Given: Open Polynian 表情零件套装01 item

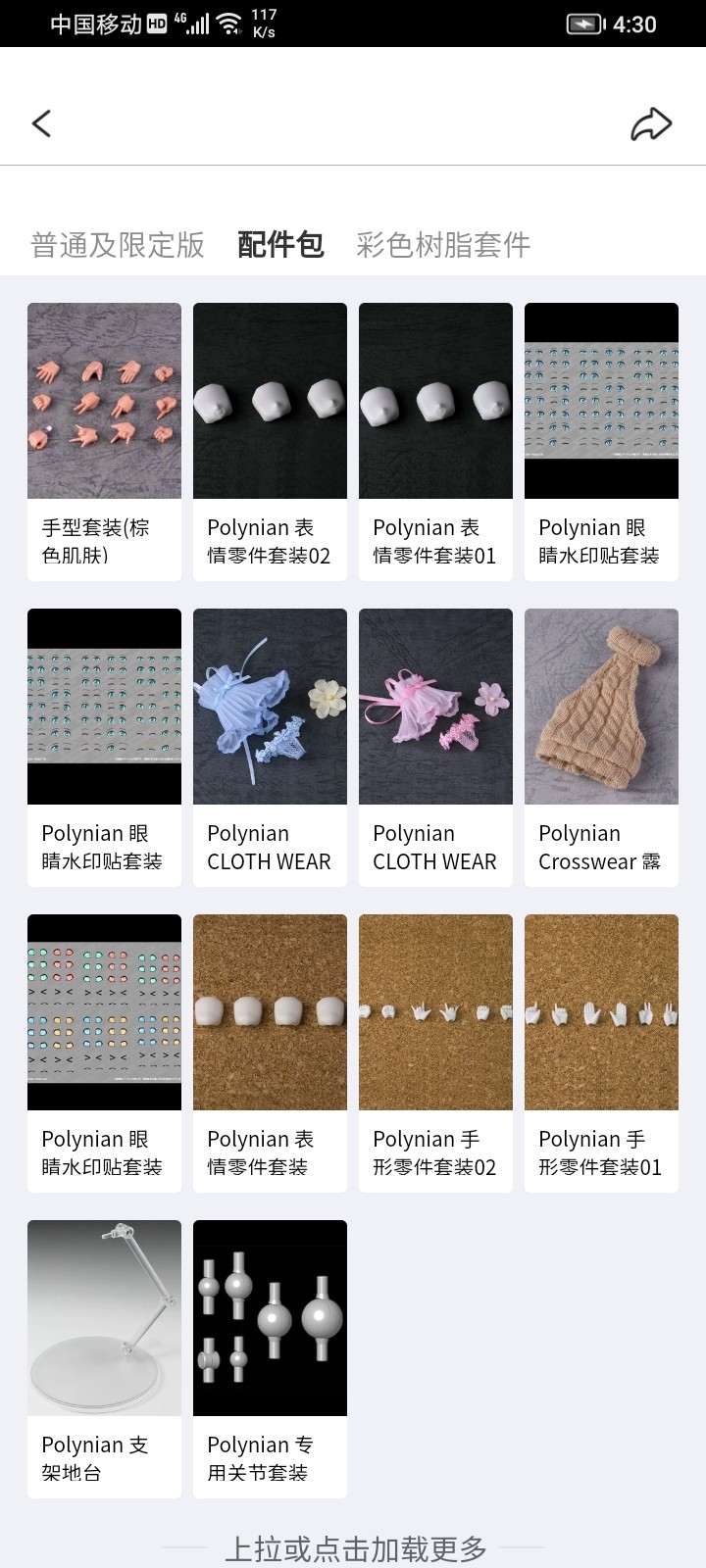Looking at the screenshot, I should (435, 441).
